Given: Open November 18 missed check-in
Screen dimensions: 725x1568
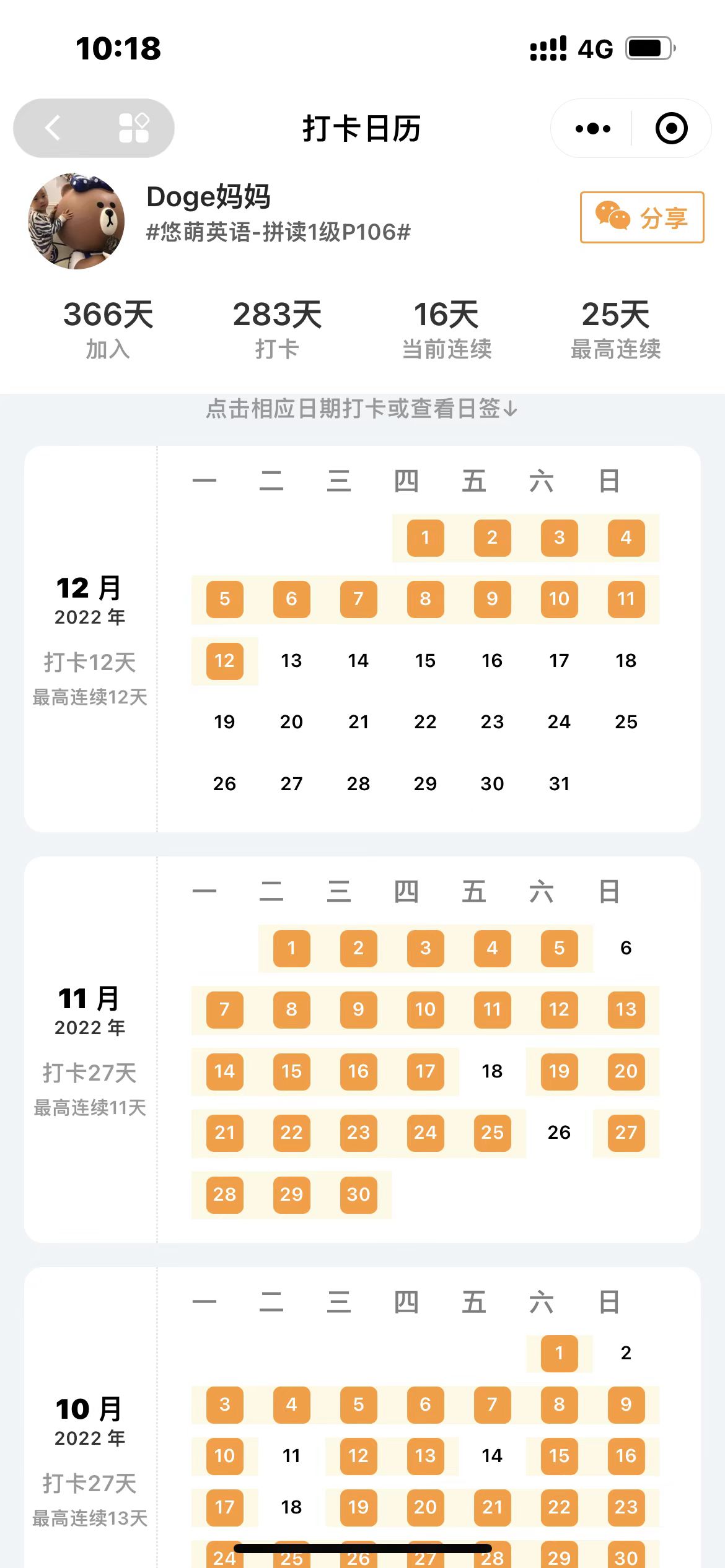Looking at the screenshot, I should coord(492,1071).
